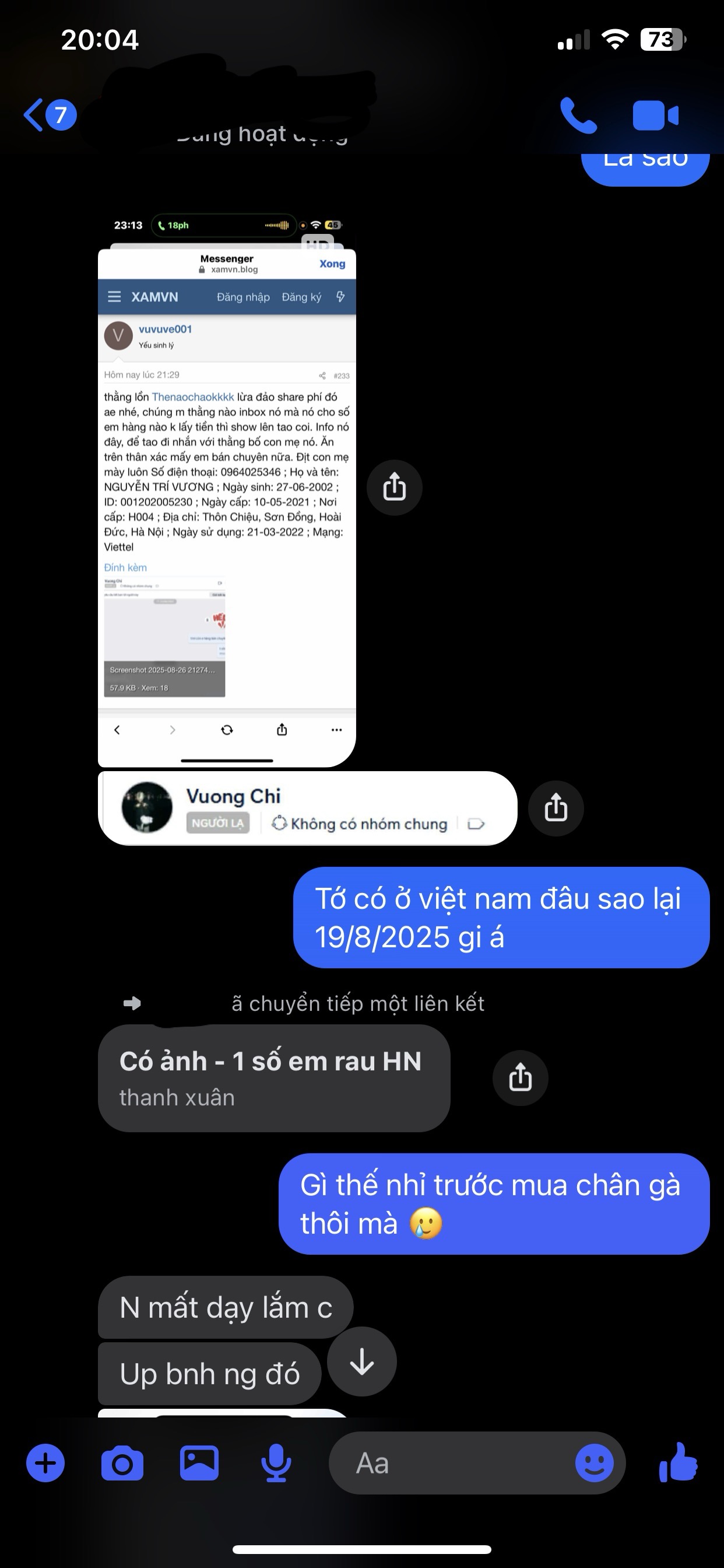The image size is (724, 1568).
Task: Jump to the latest messages
Action: pyautogui.click(x=362, y=1361)
